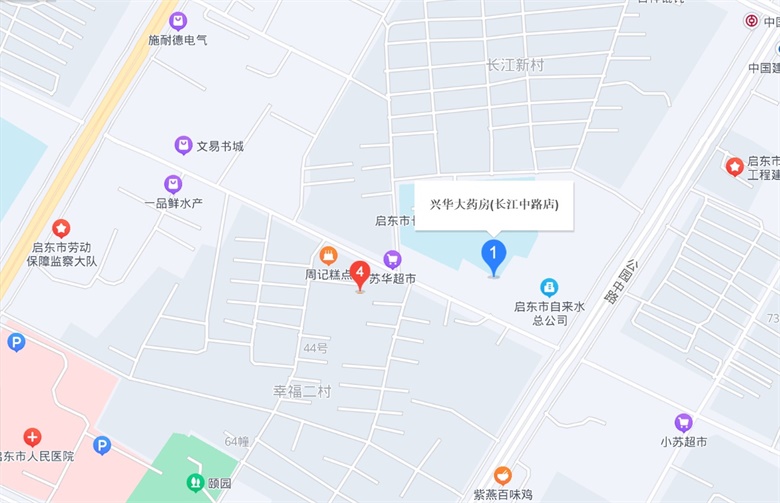Image resolution: width=780 pixels, height=503 pixels.
Task: Tap the blue marker numbered 1
Action: [x=493, y=255]
